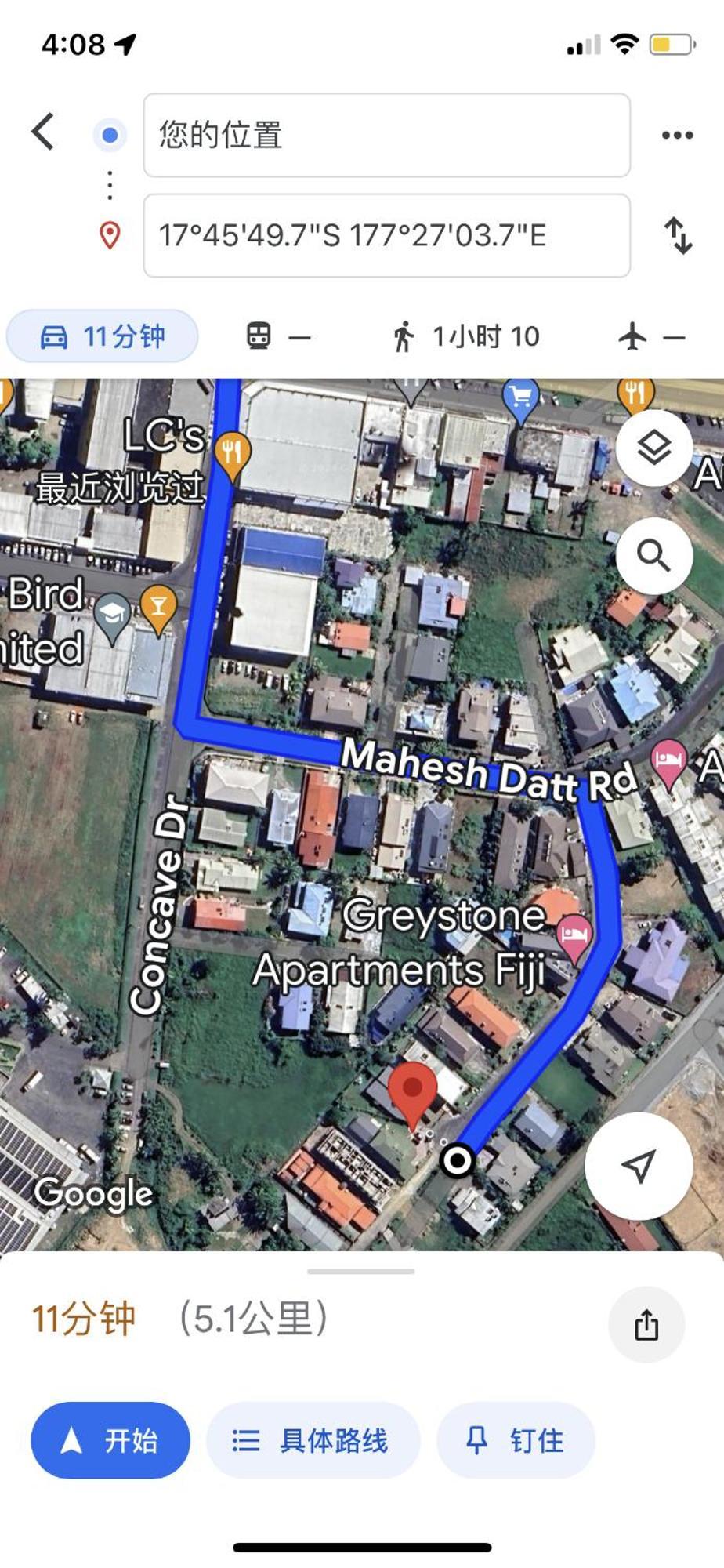Switch to walking mode 1小时 10
The image size is (724, 1568).
466,336
